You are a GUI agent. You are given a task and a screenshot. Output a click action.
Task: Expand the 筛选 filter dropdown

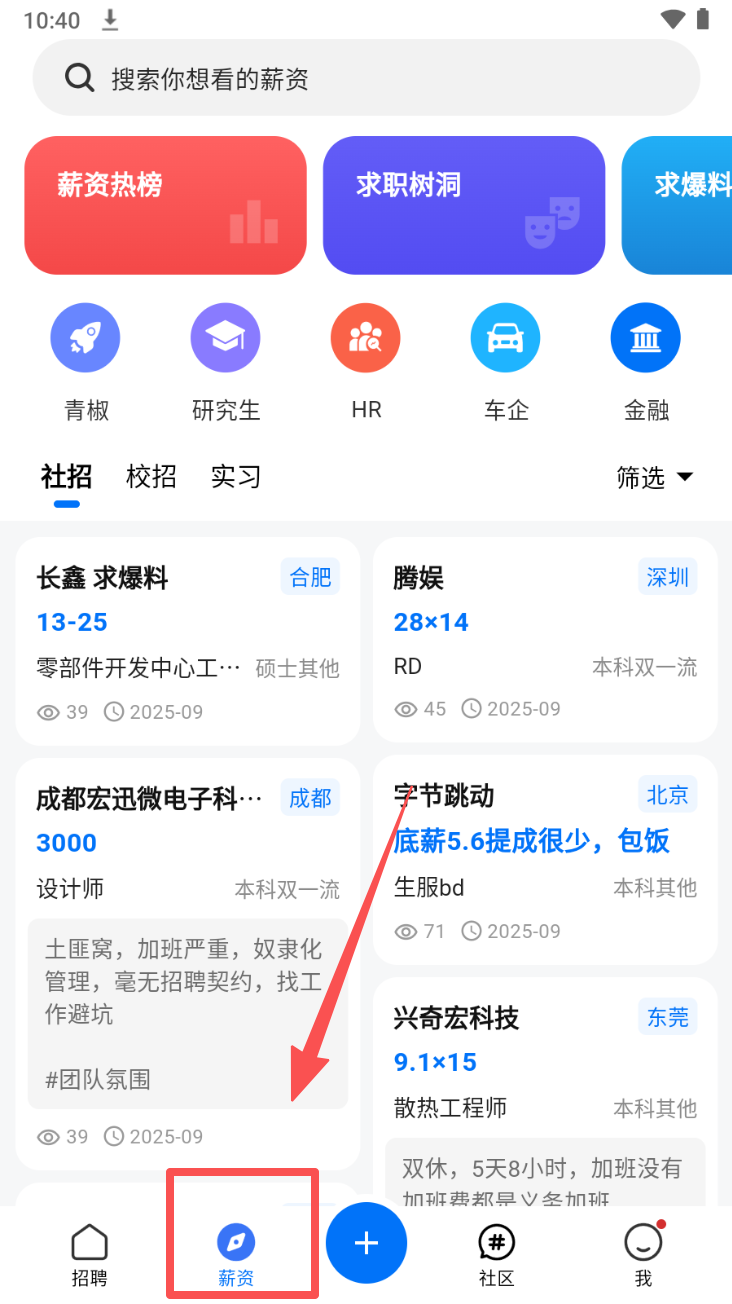click(654, 478)
